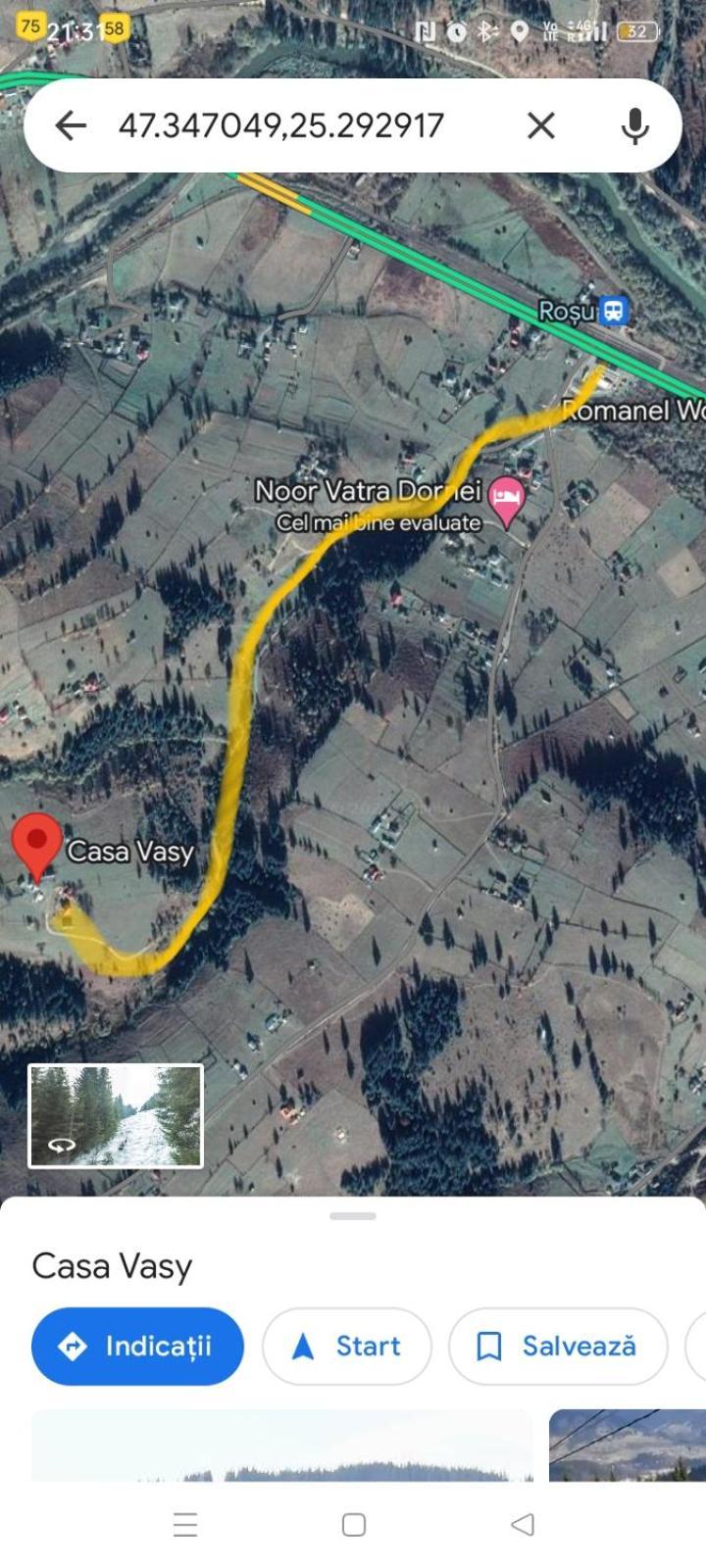Image resolution: width=706 pixels, height=1568 pixels.
Task: Start voice search with the microphone
Action: [635, 125]
